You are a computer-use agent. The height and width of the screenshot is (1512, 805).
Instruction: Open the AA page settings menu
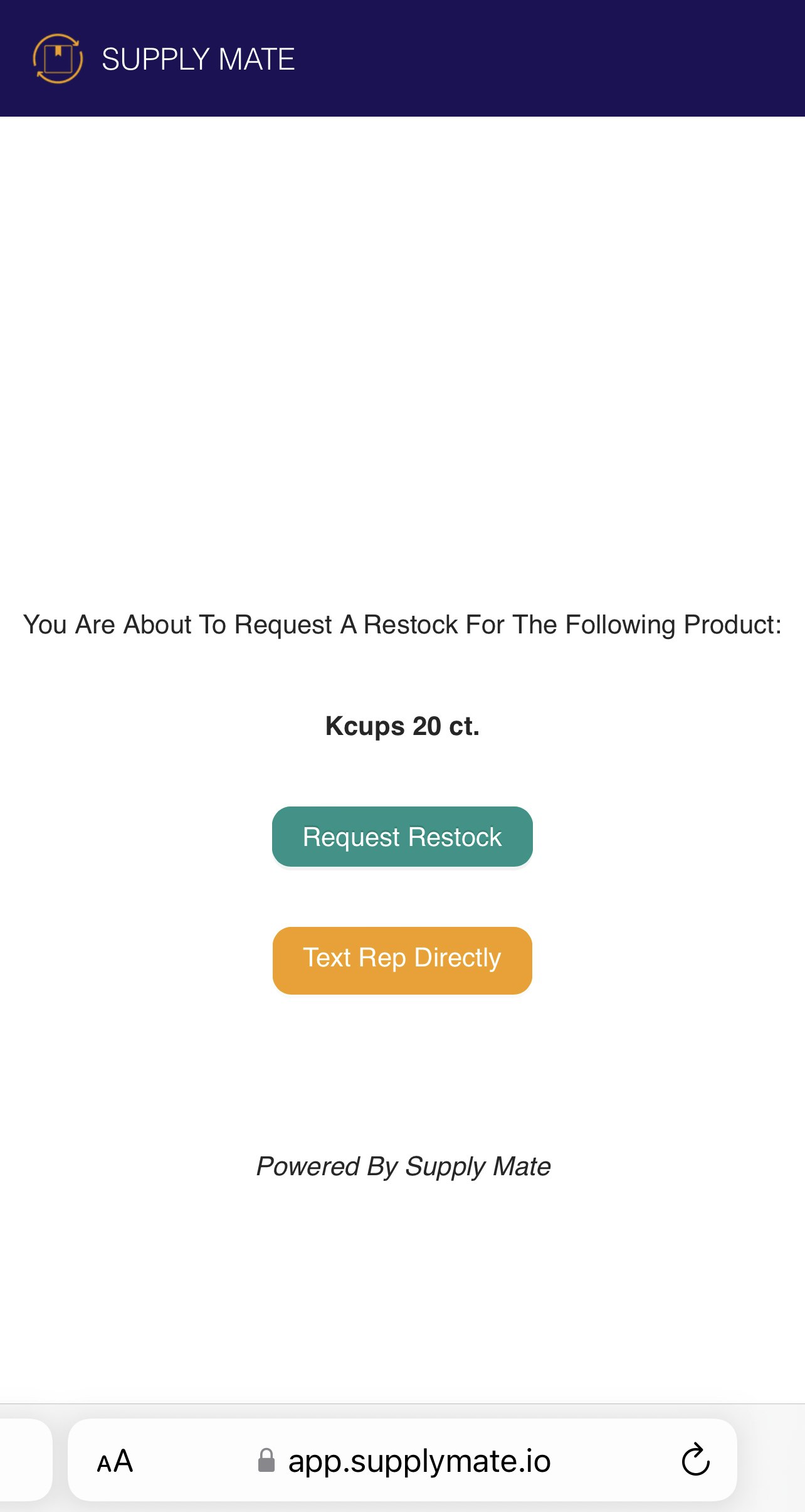pyautogui.click(x=115, y=1461)
